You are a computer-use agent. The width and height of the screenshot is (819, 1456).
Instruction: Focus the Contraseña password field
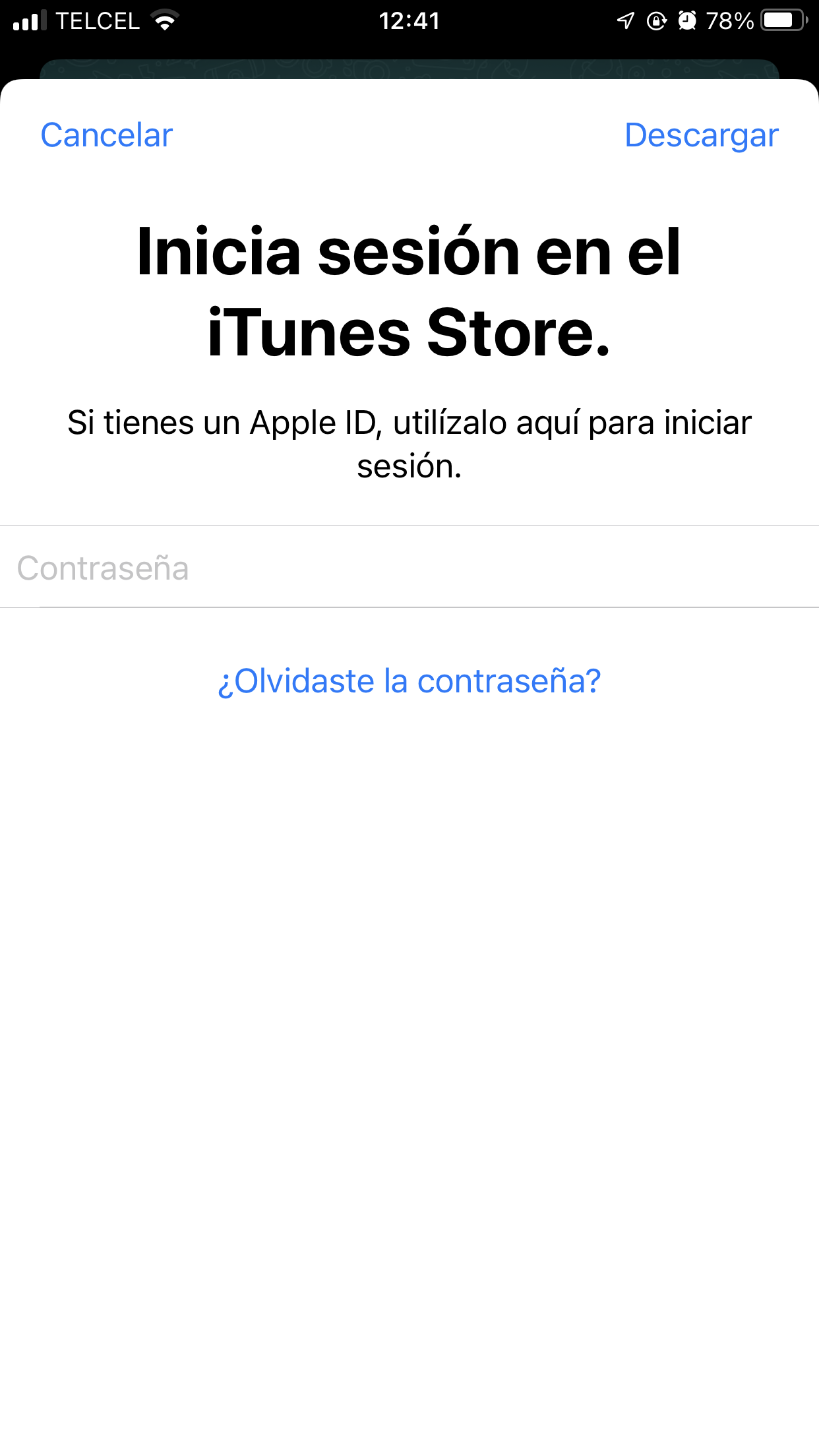pyautogui.click(x=409, y=568)
